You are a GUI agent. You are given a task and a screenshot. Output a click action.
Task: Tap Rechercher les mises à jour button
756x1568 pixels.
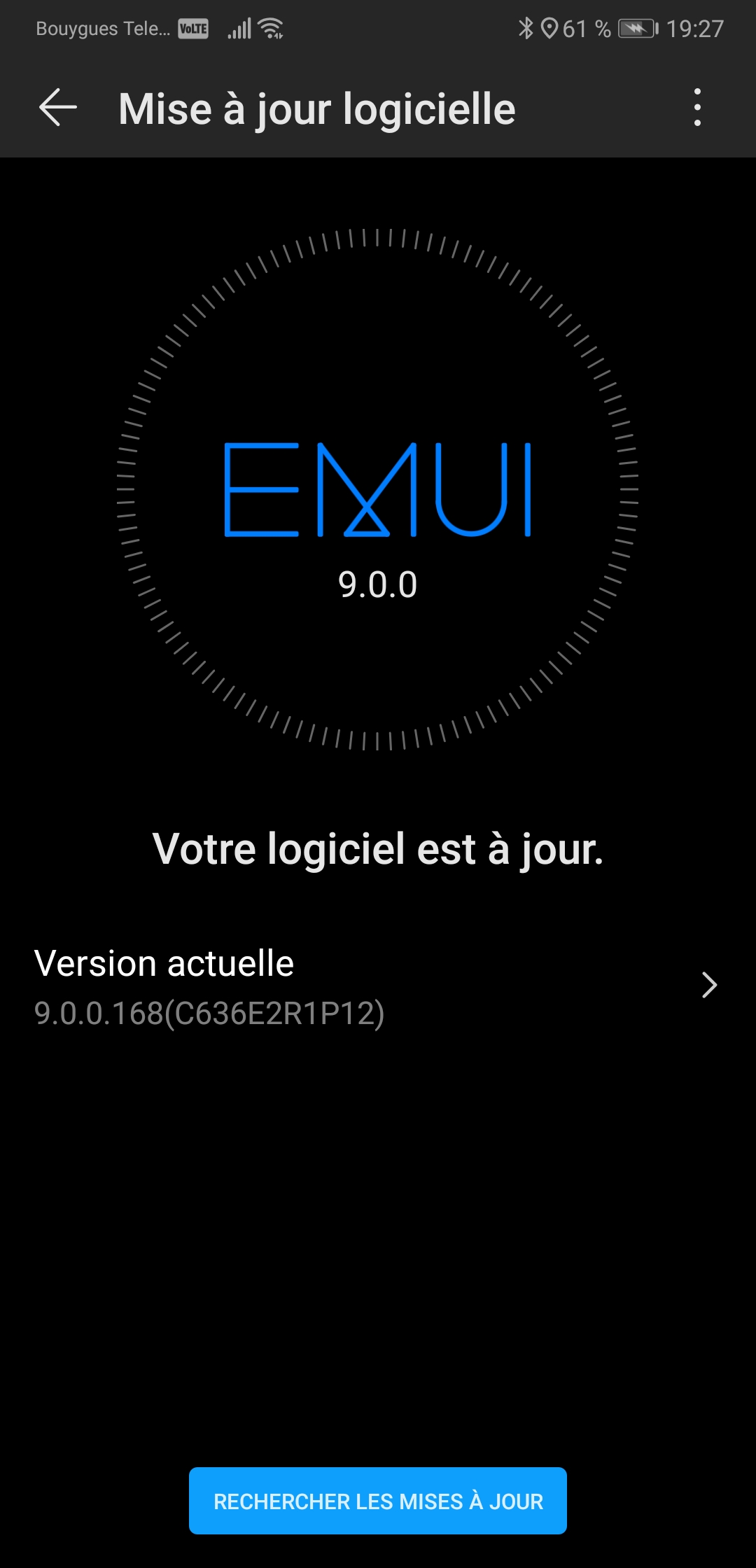[x=378, y=1501]
